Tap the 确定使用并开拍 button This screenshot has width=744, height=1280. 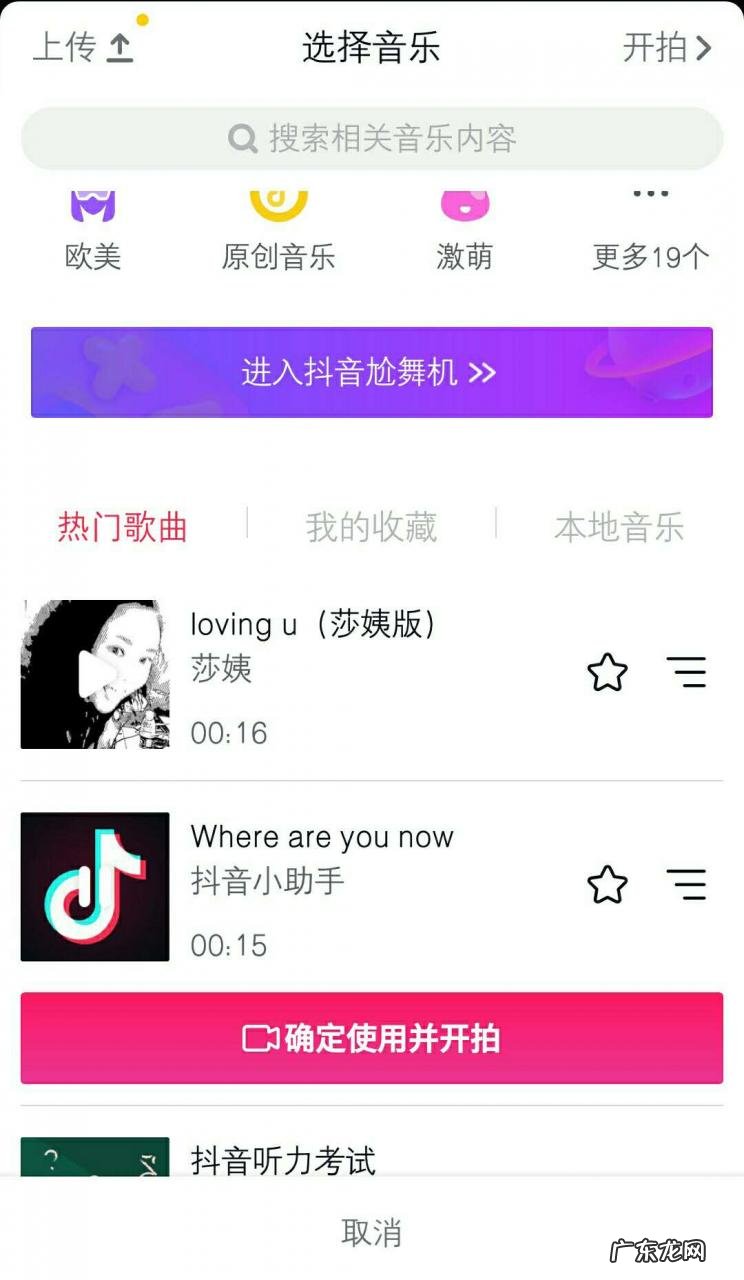pyautogui.click(x=371, y=1038)
